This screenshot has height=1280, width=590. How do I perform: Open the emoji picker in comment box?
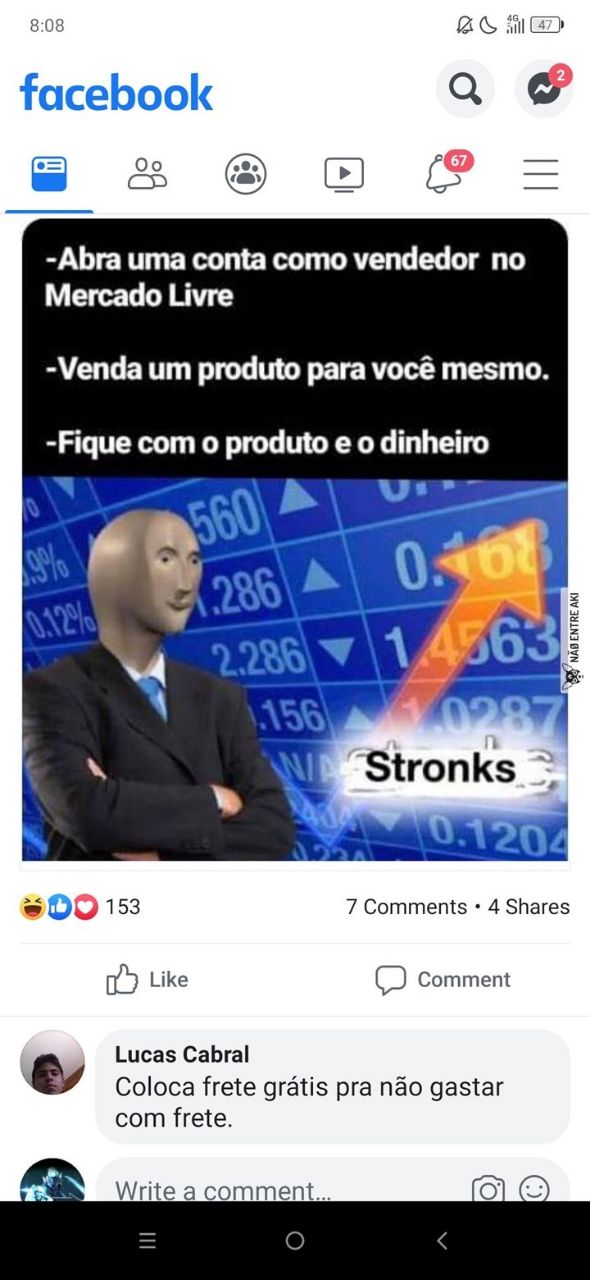click(x=534, y=1188)
